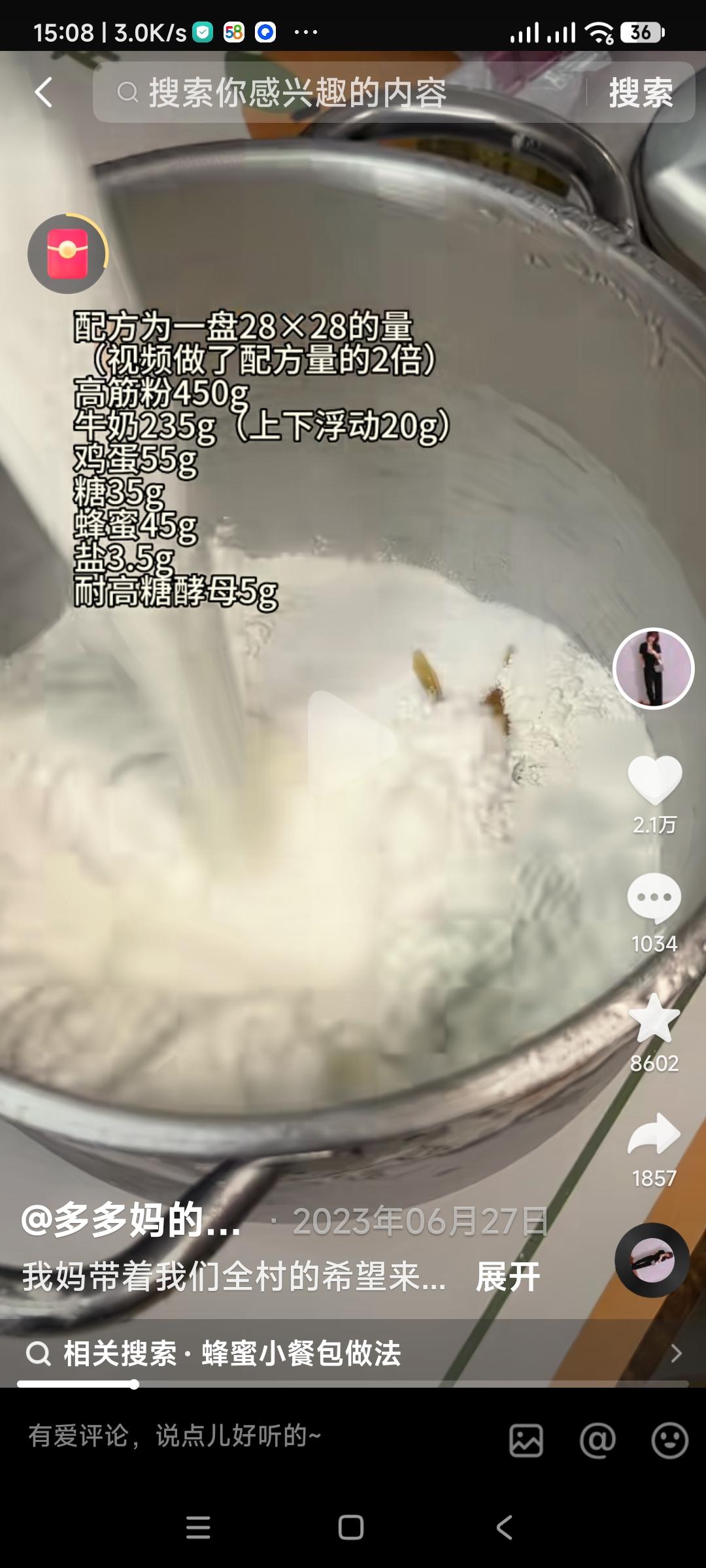Play the paused video
This screenshot has height=1568, width=706.
352,743
